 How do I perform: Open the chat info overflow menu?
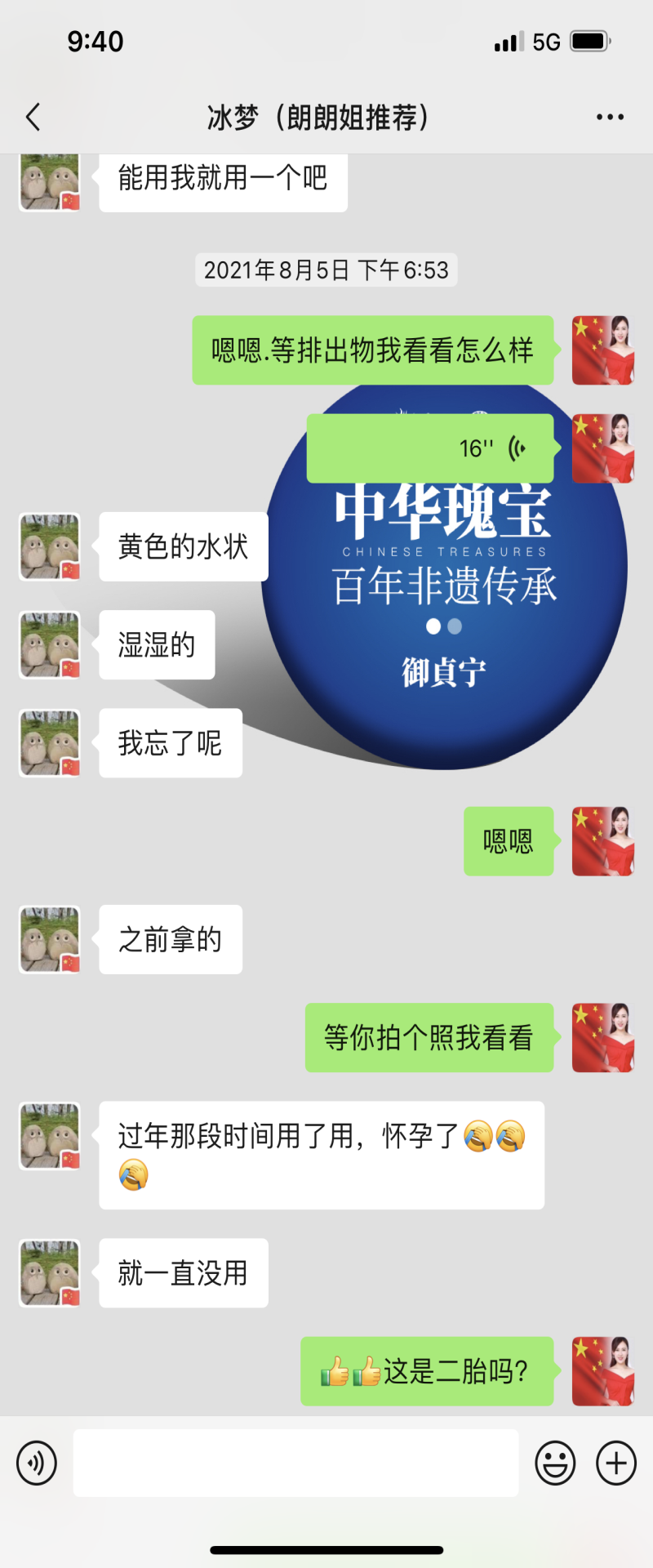click(610, 118)
